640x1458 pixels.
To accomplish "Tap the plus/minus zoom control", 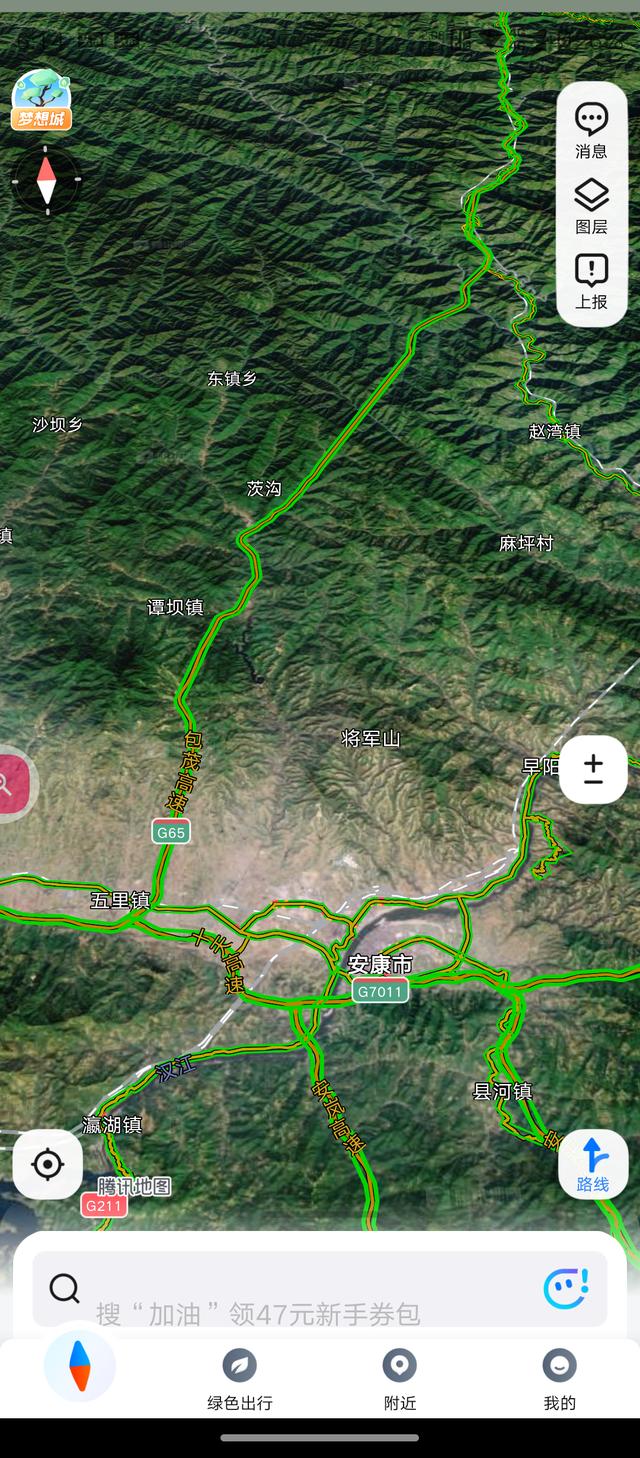I will pos(593,770).
